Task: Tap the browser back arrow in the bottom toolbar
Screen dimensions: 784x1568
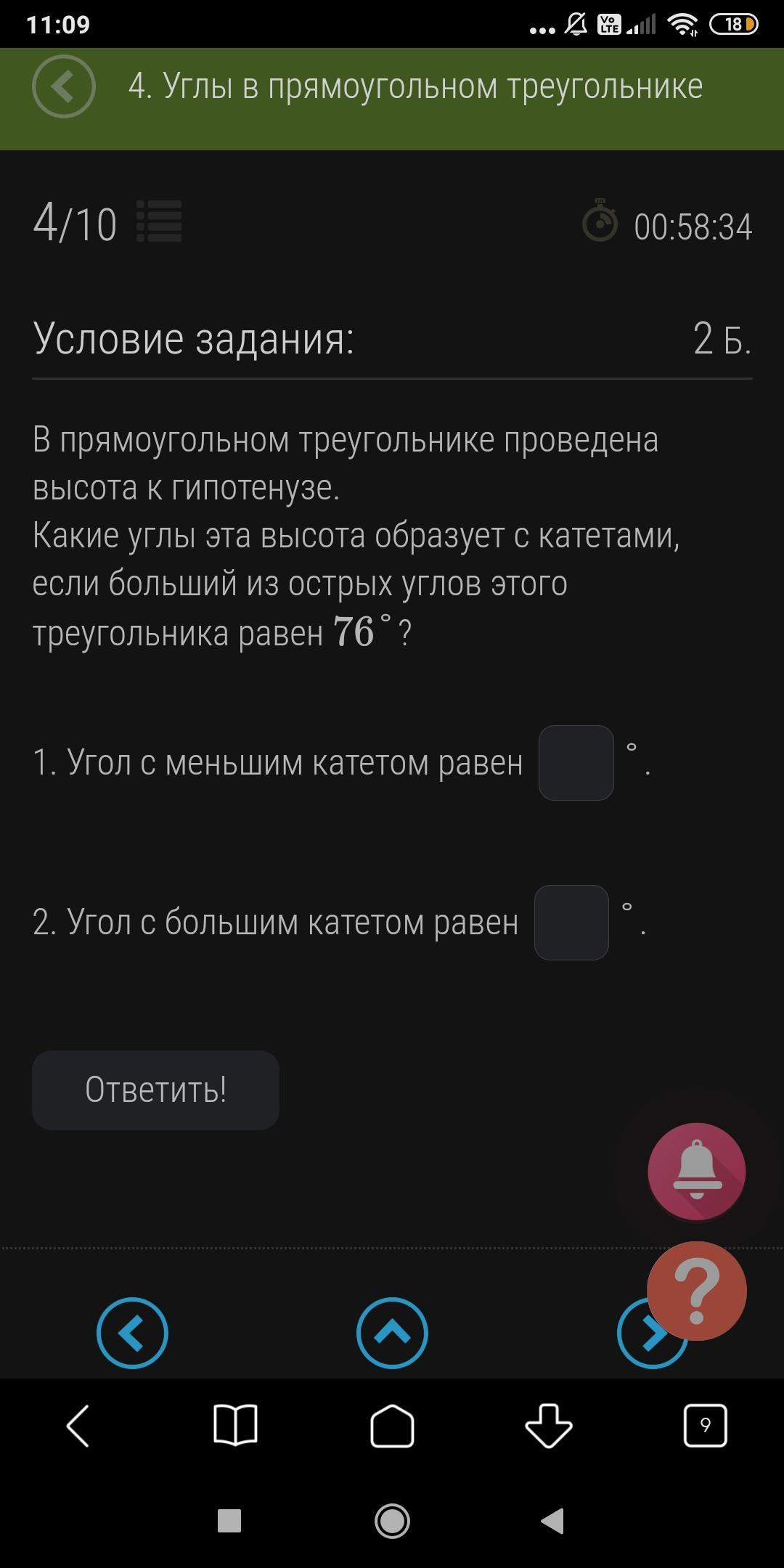Action: pos(78,1426)
